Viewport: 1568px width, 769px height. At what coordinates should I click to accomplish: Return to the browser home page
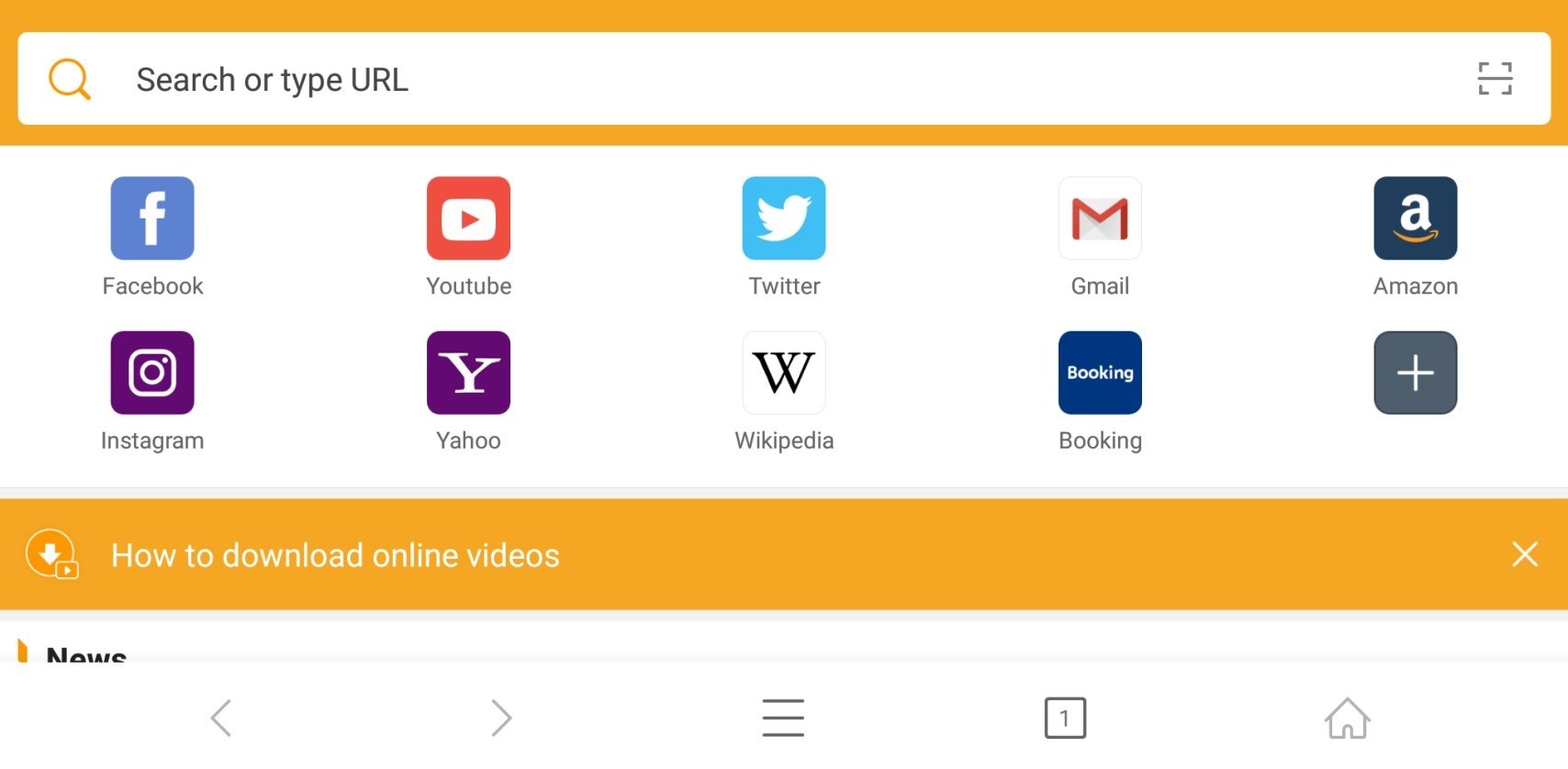[x=1347, y=718]
